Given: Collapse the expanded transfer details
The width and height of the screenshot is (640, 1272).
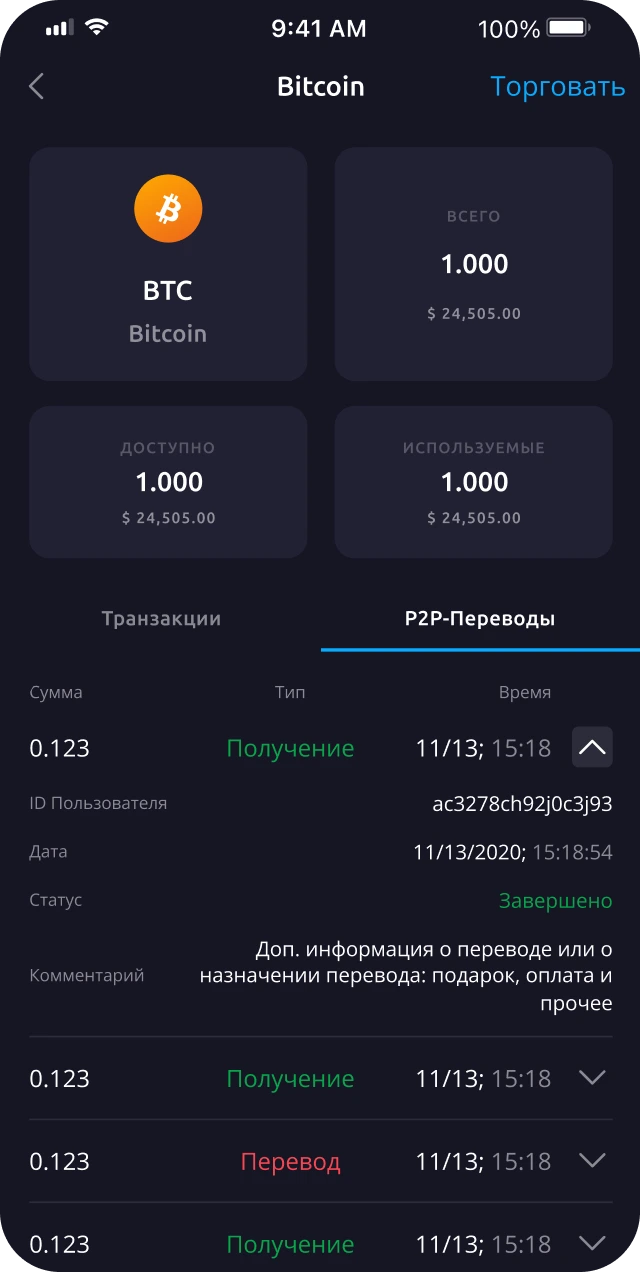Looking at the screenshot, I should [592, 747].
